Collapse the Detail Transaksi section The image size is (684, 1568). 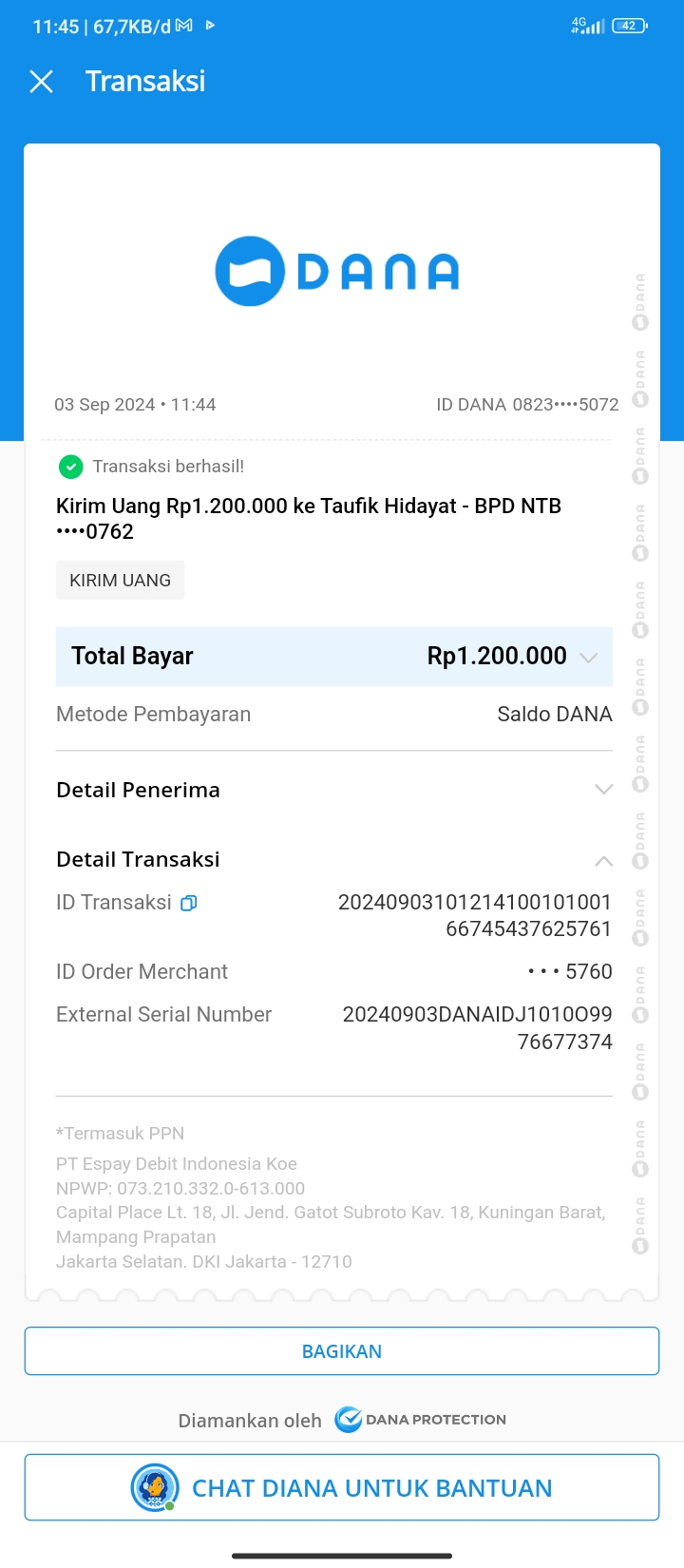tap(603, 861)
